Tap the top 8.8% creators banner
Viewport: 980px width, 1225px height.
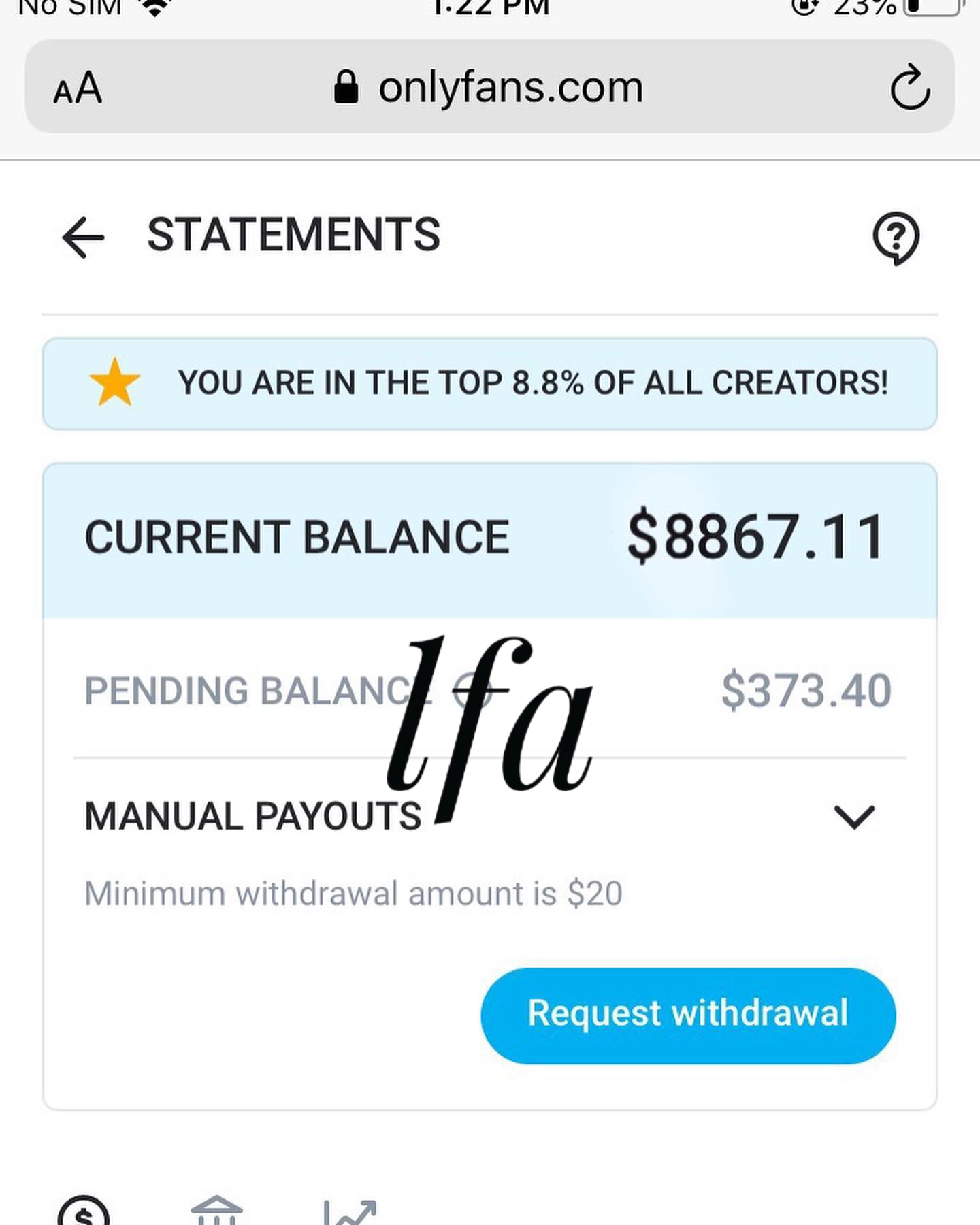489,382
